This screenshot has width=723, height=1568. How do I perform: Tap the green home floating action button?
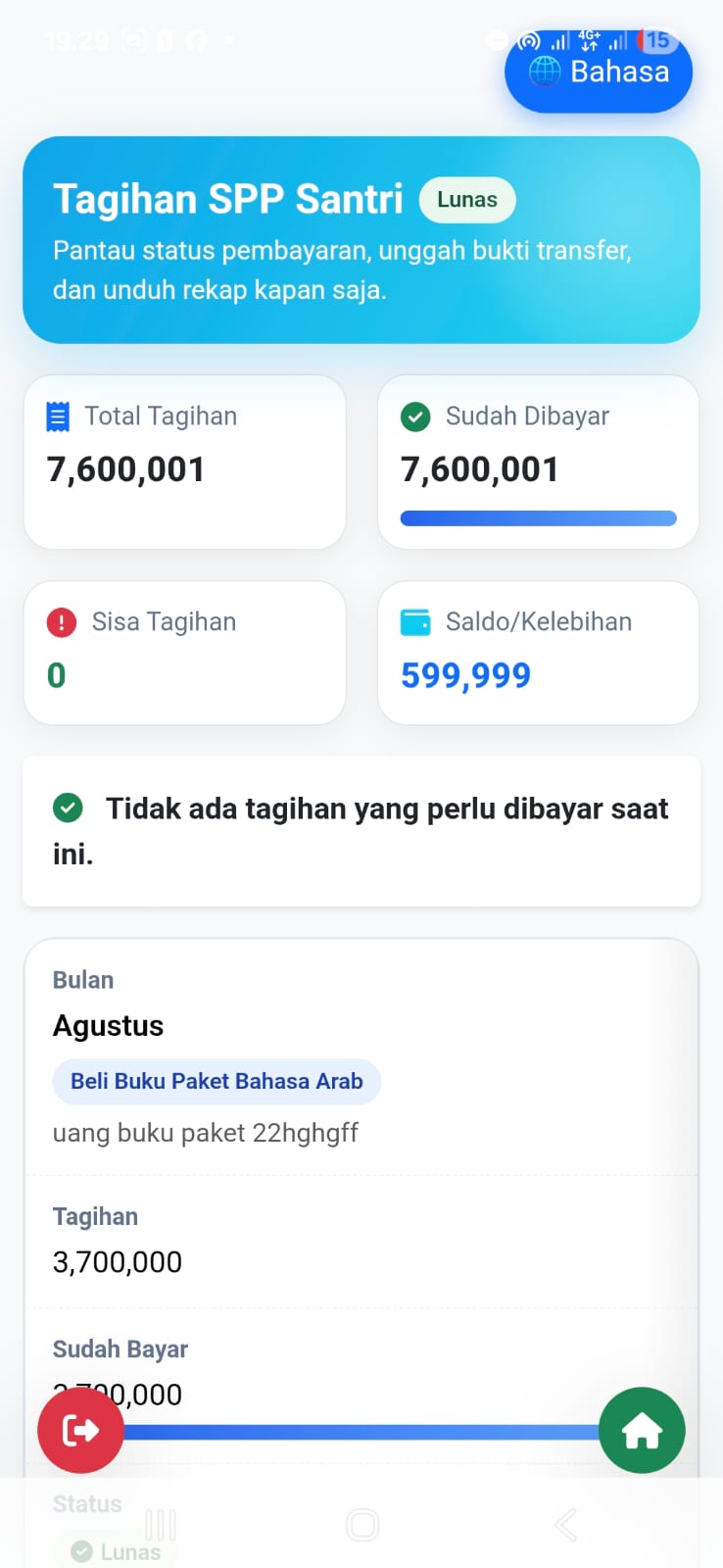coord(642,1430)
